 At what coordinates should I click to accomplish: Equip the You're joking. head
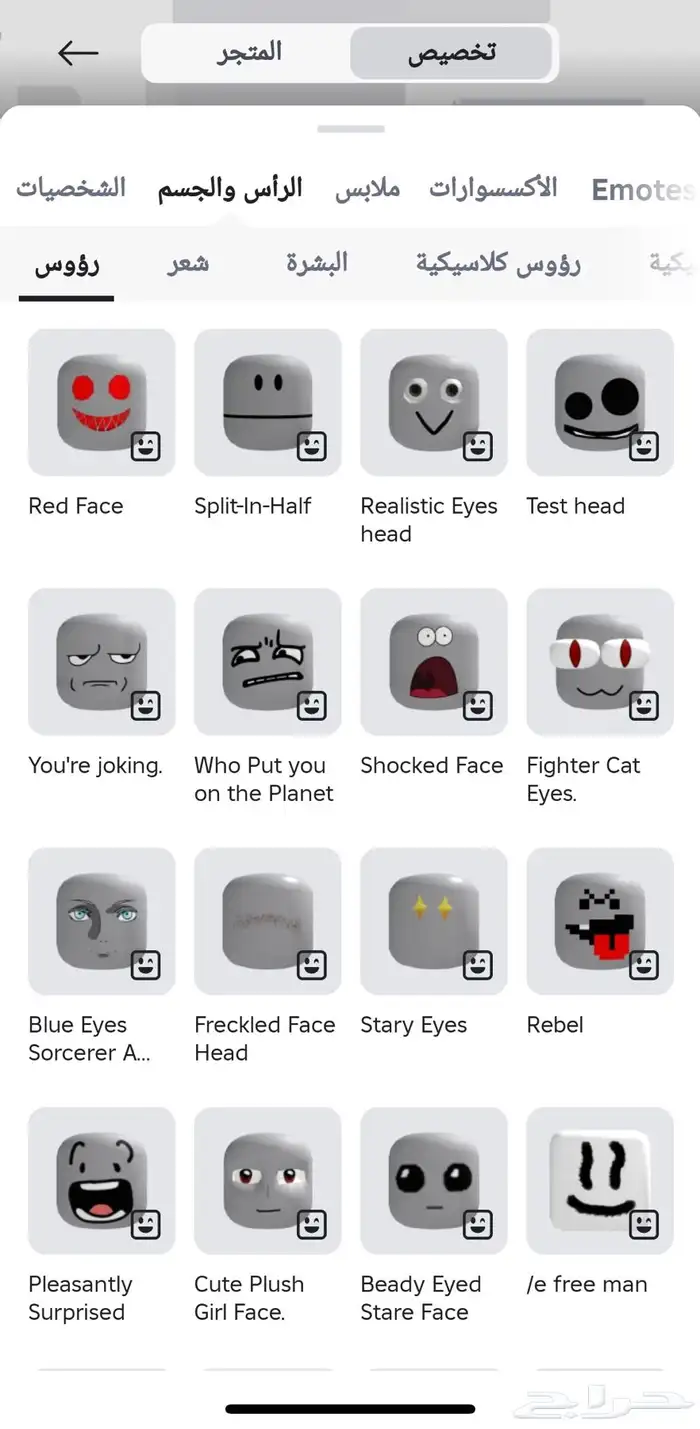coord(102,662)
